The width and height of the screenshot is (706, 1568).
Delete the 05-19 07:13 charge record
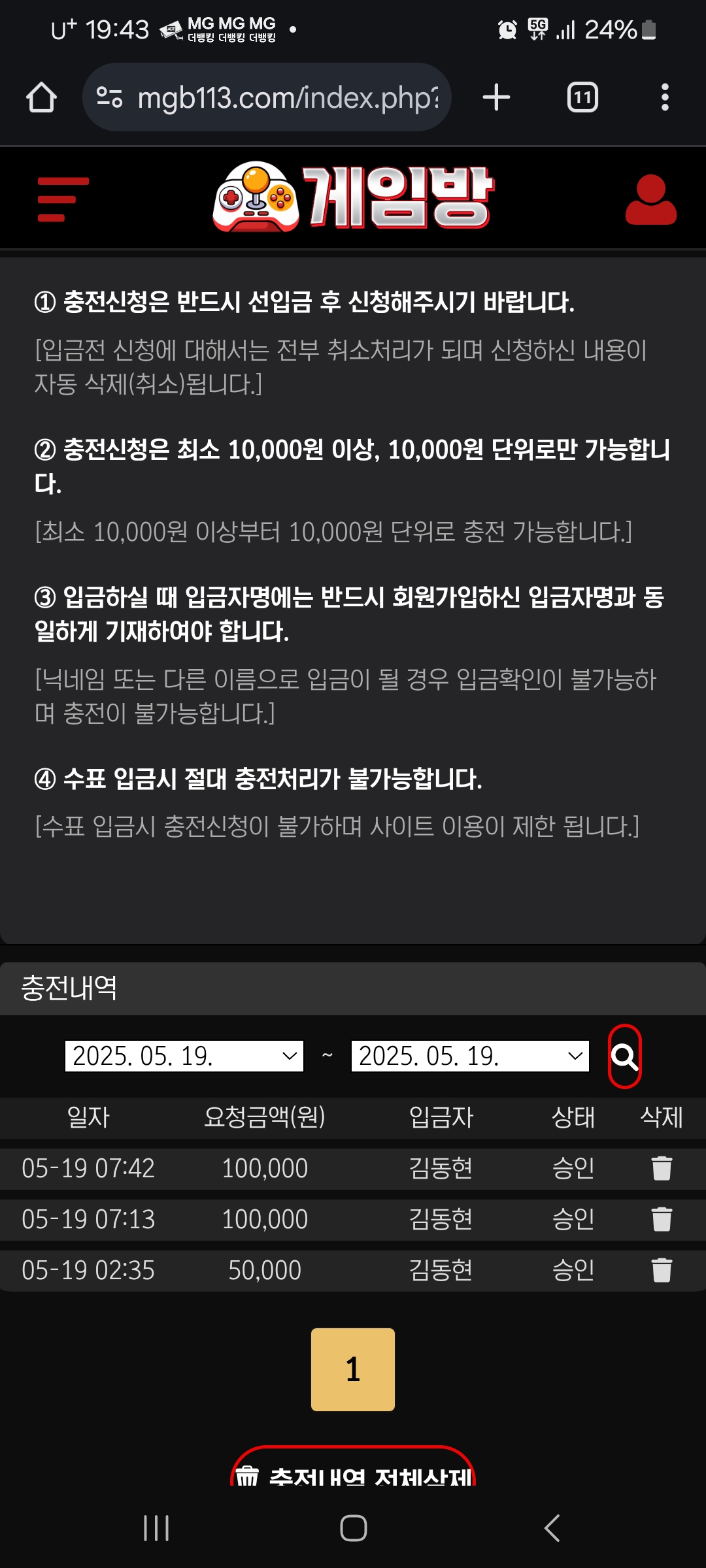pyautogui.click(x=662, y=1219)
